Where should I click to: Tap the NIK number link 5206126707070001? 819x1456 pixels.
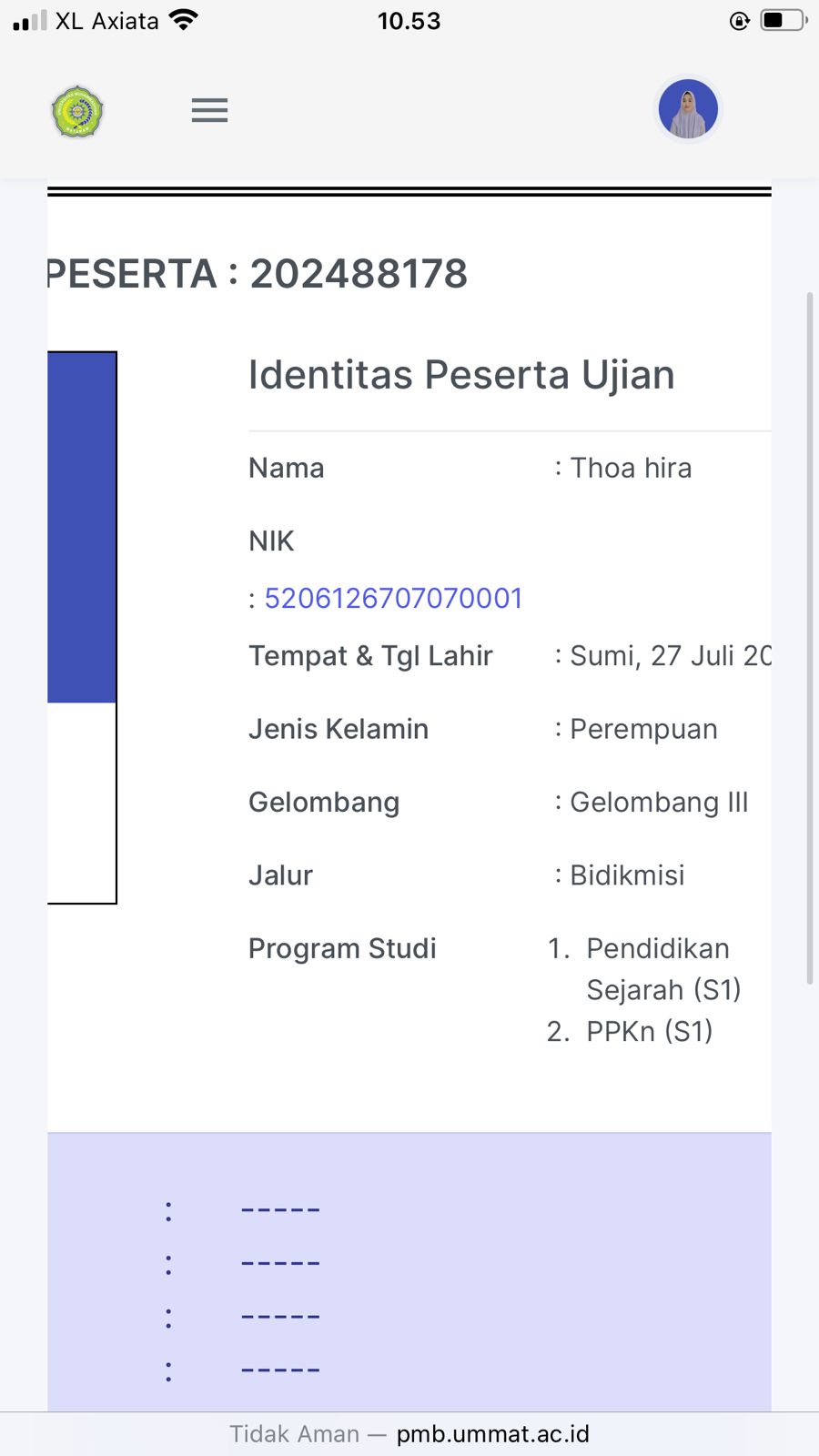tap(393, 598)
